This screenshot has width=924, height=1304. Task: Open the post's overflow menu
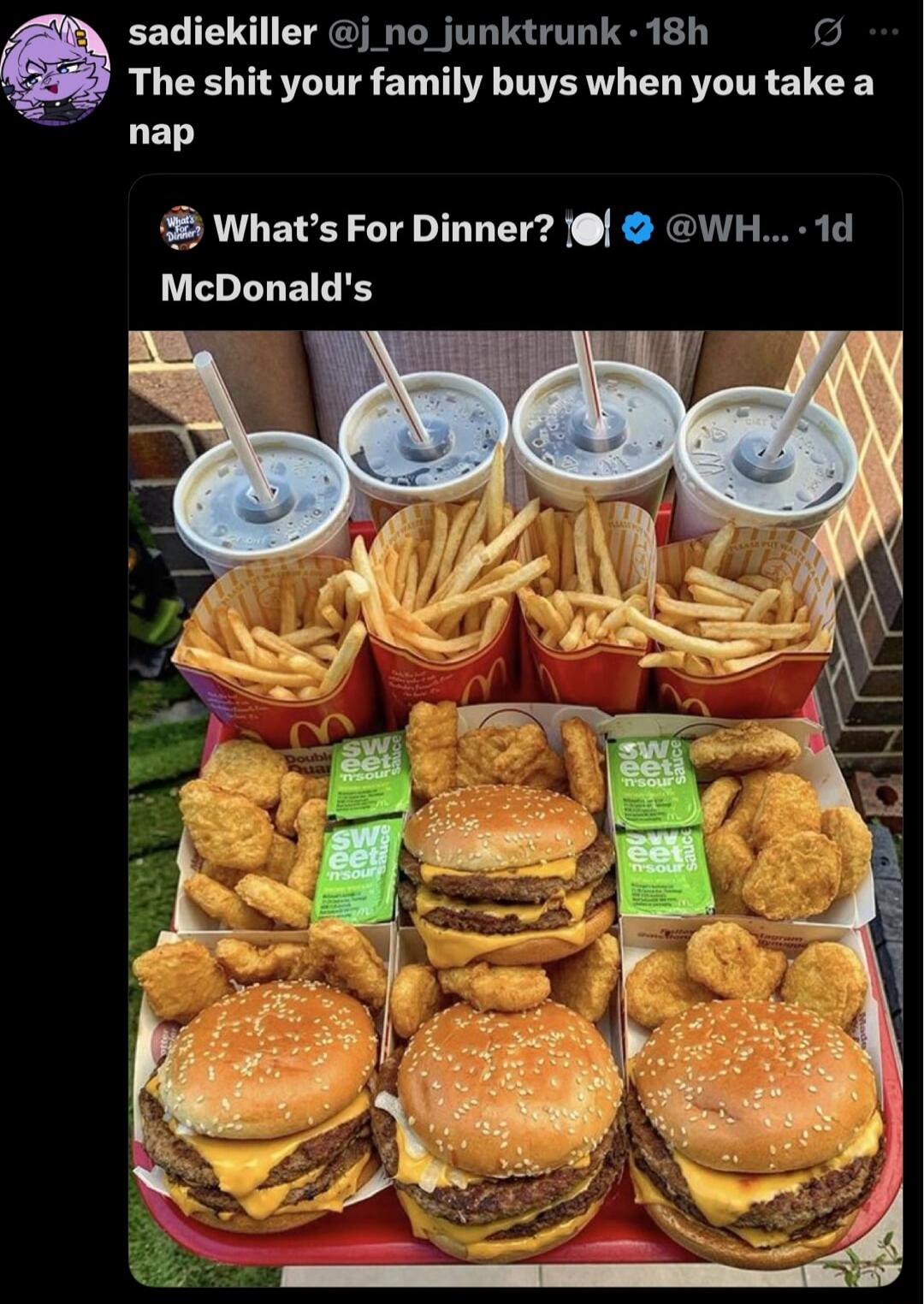pos(884,33)
